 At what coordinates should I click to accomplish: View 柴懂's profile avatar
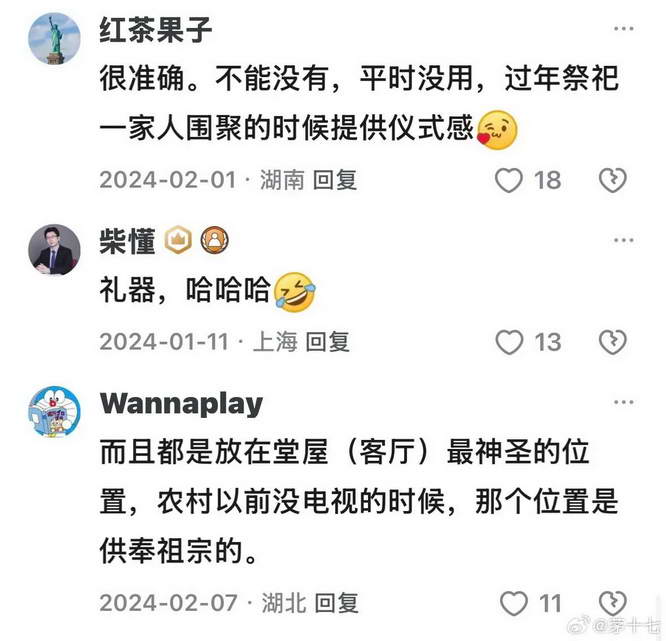[x=54, y=249]
